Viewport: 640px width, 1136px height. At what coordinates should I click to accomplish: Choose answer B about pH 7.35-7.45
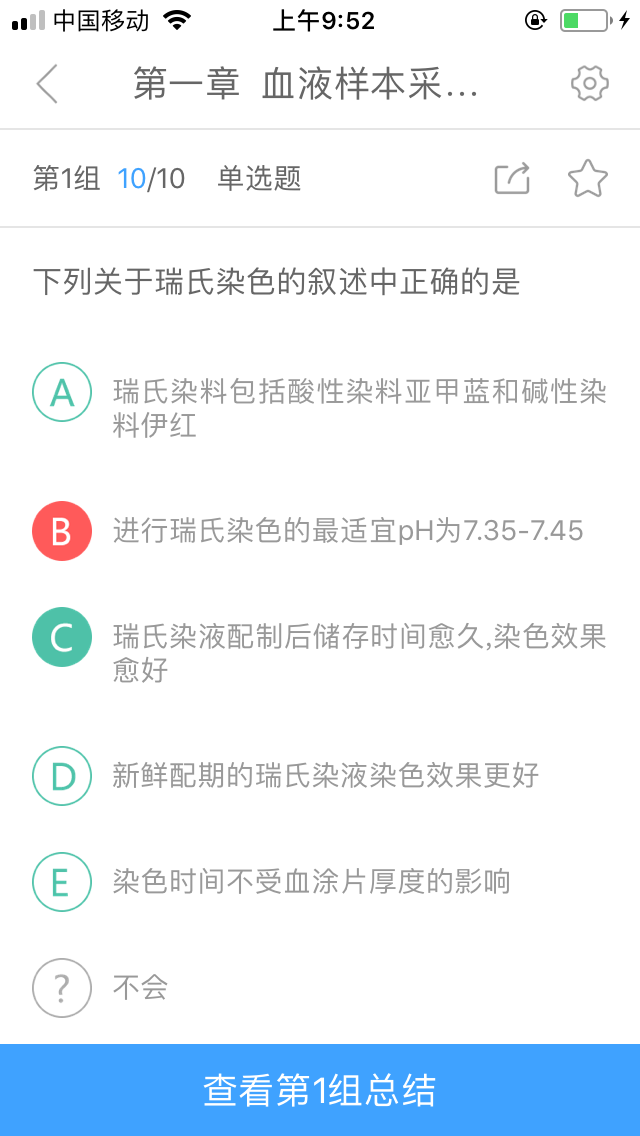coord(62,531)
